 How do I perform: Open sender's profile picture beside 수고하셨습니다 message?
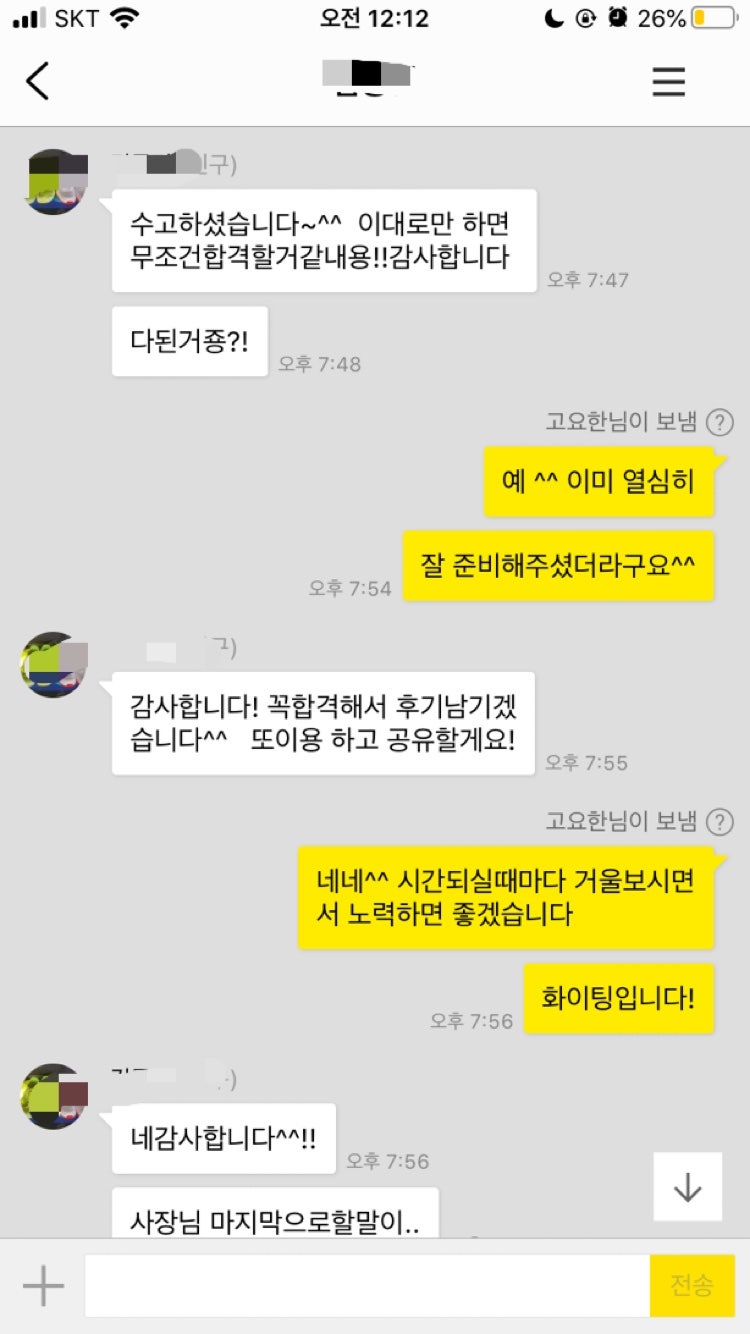point(54,182)
